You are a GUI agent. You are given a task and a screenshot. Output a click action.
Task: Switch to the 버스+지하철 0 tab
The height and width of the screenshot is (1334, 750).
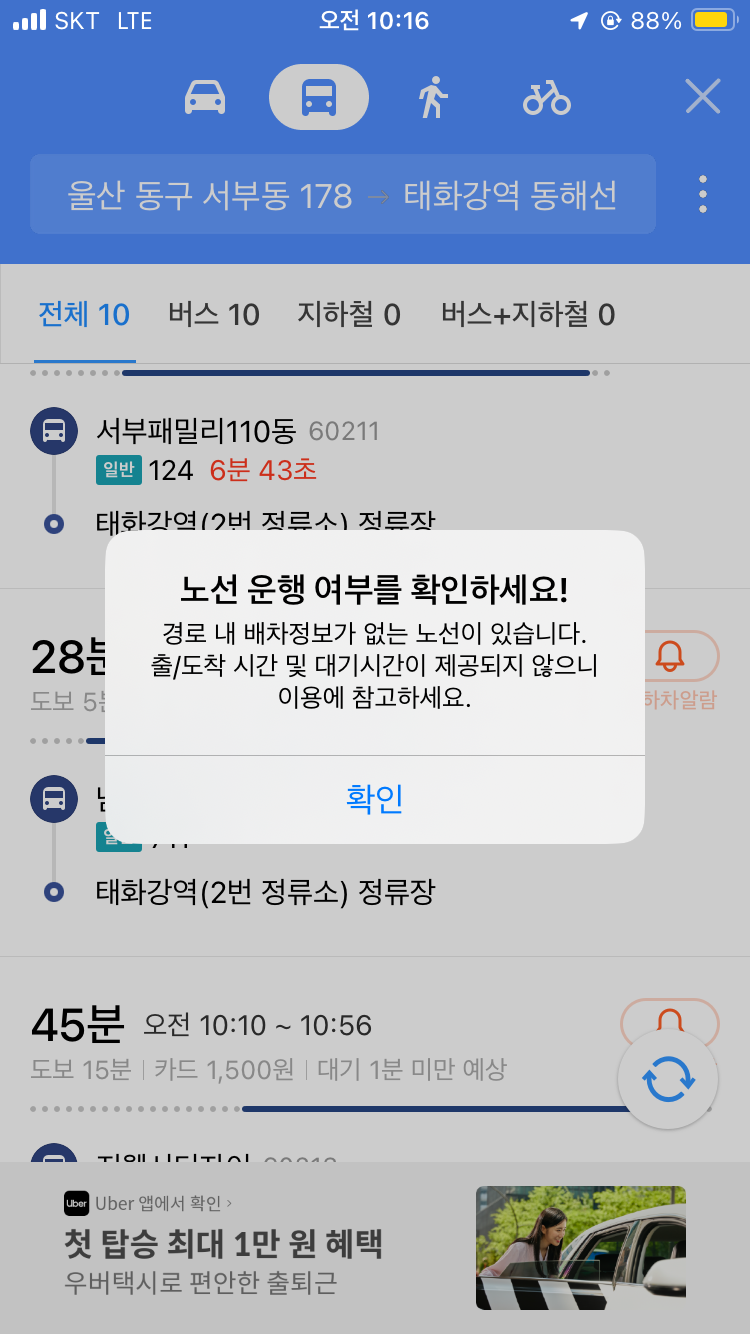(527, 315)
